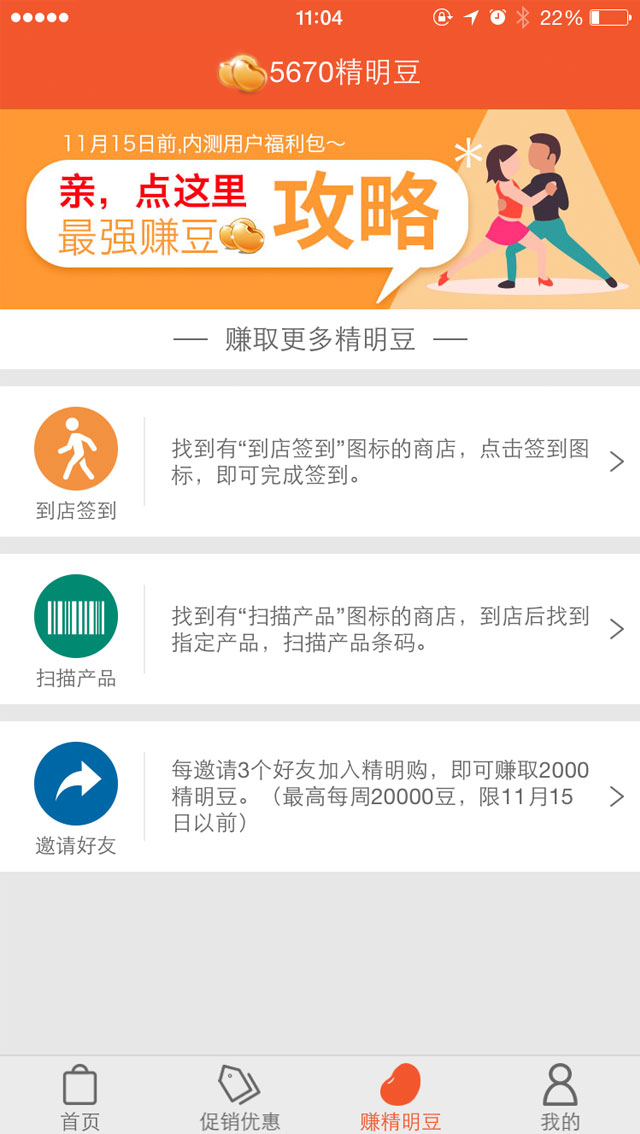Open the 到店签到 row
The width and height of the screenshot is (640, 1134).
point(320,461)
